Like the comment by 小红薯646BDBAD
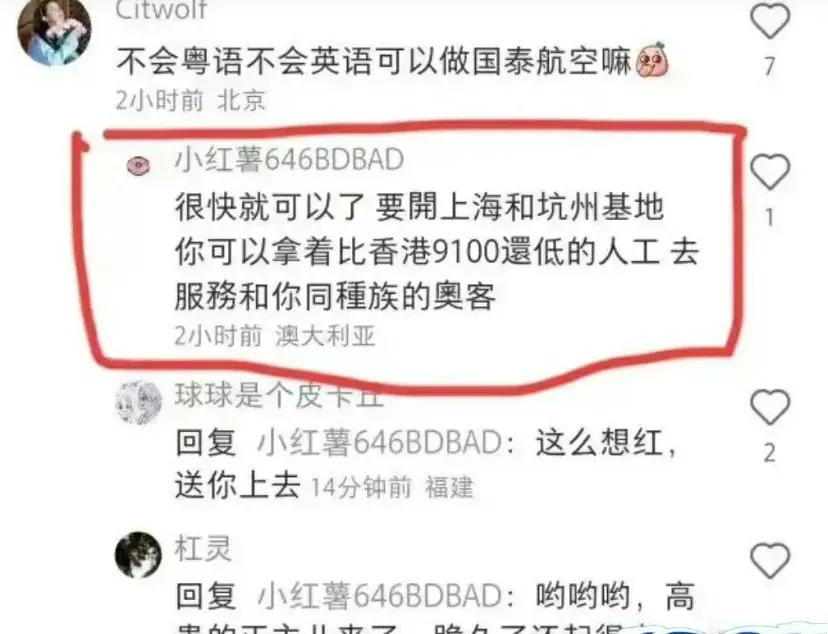 tap(769, 174)
